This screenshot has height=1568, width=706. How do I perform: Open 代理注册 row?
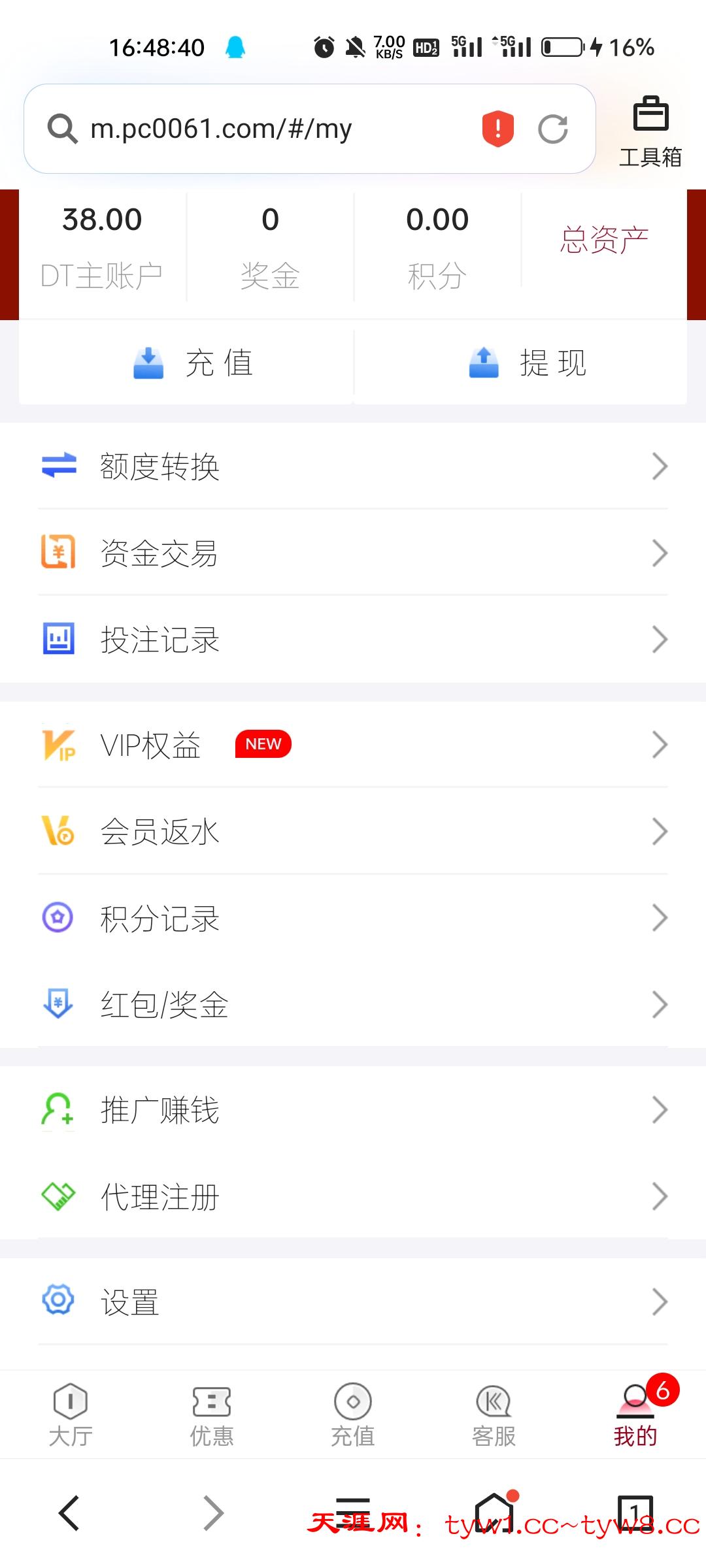click(x=353, y=1197)
